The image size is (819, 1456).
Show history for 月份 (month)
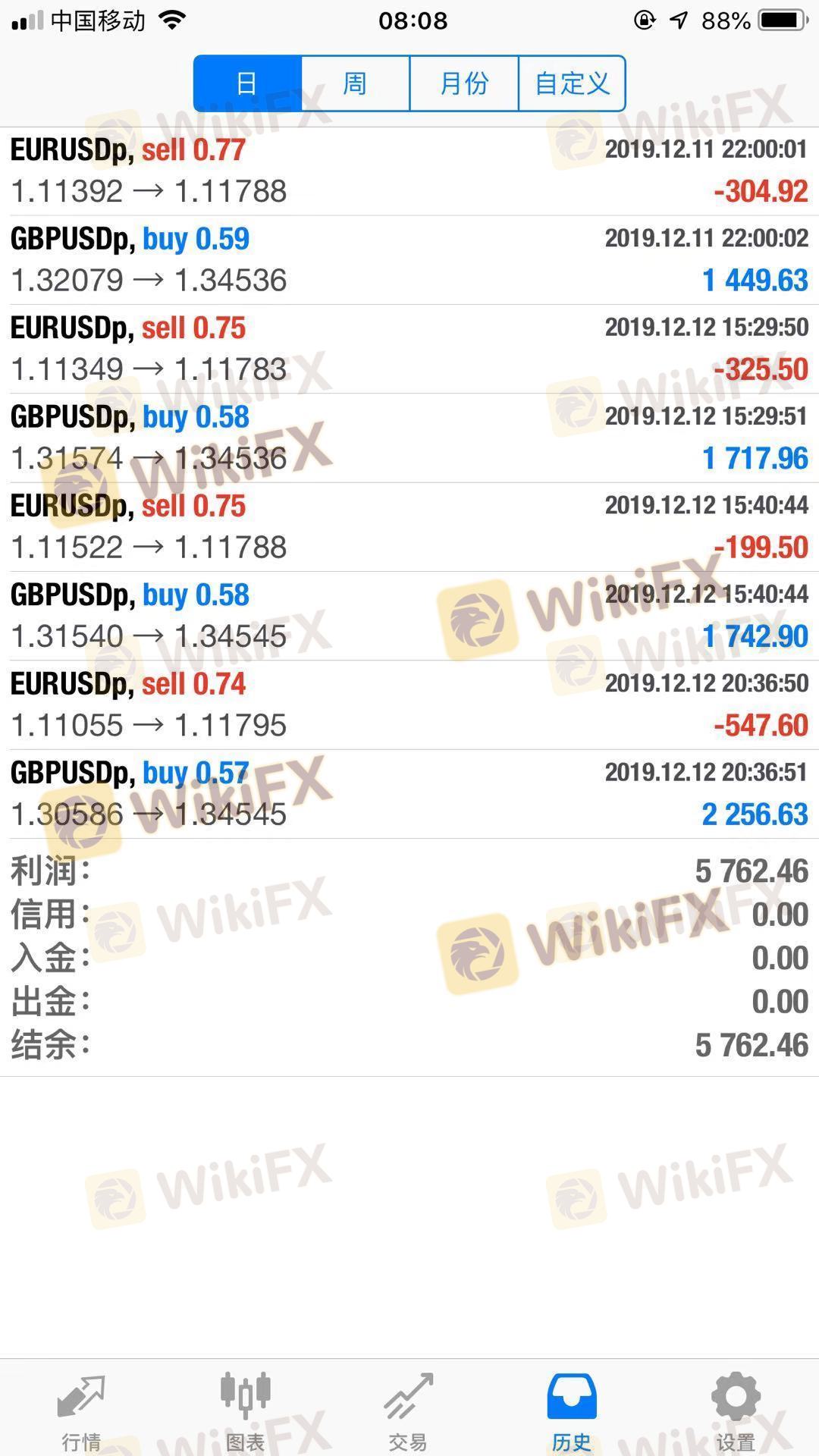(x=464, y=83)
